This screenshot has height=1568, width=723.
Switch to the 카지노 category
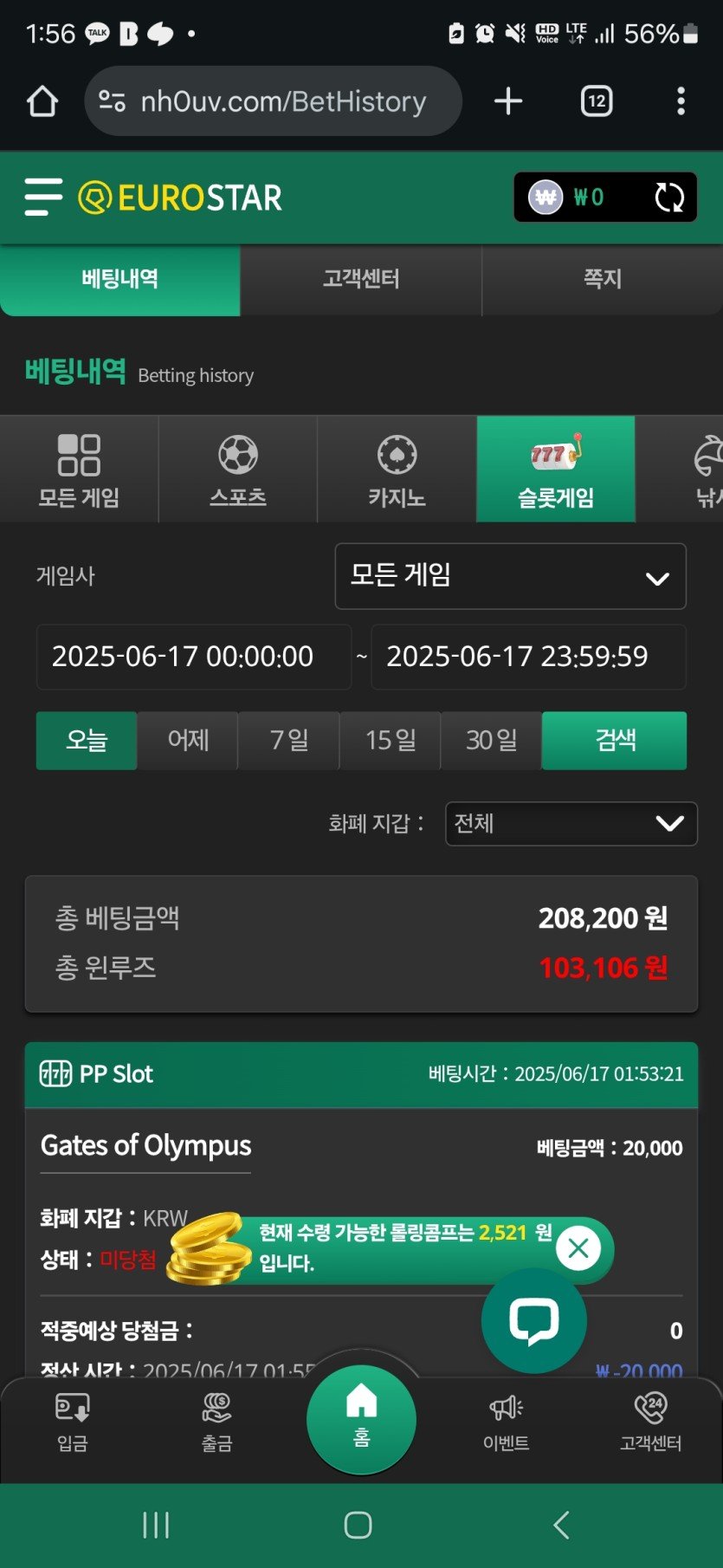click(x=397, y=470)
